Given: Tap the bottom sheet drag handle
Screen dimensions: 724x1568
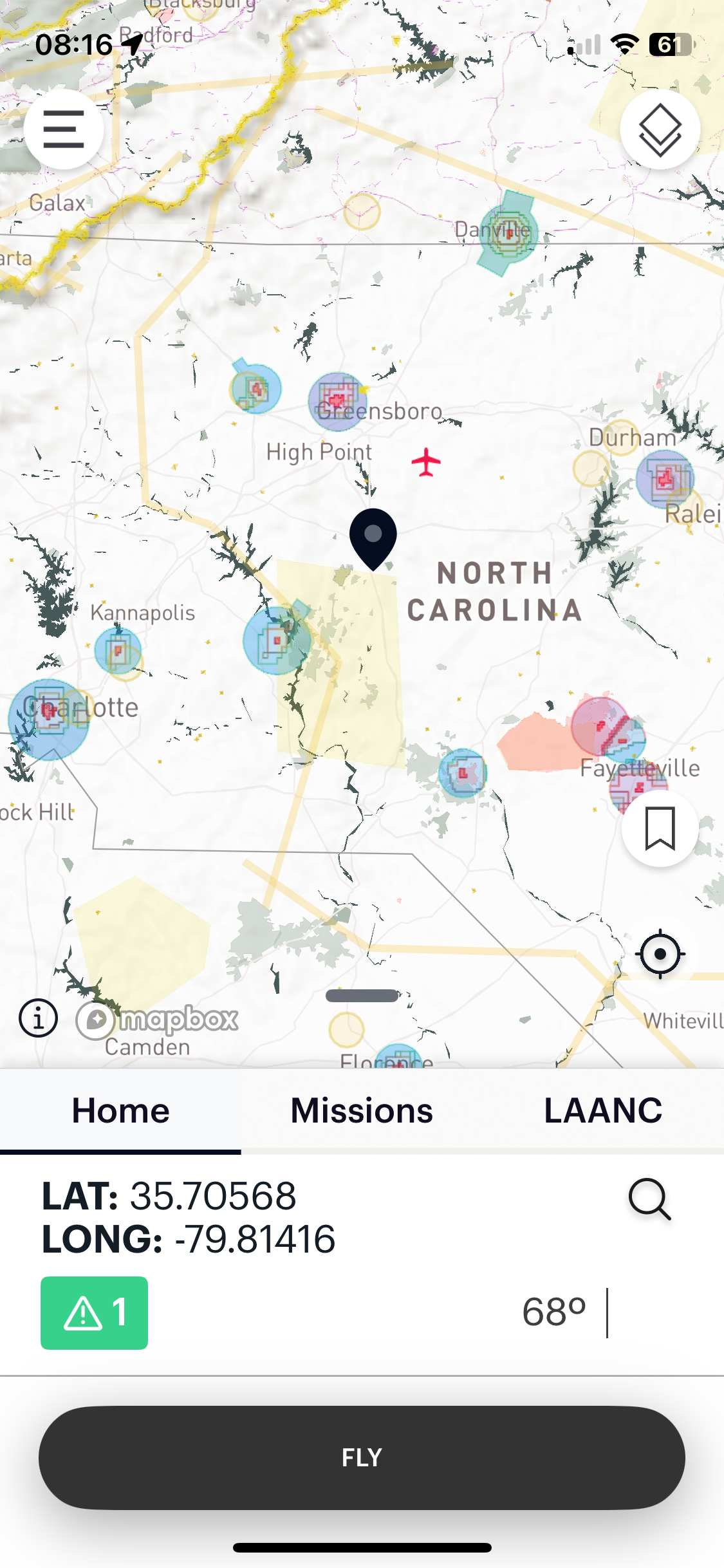Looking at the screenshot, I should [362, 996].
